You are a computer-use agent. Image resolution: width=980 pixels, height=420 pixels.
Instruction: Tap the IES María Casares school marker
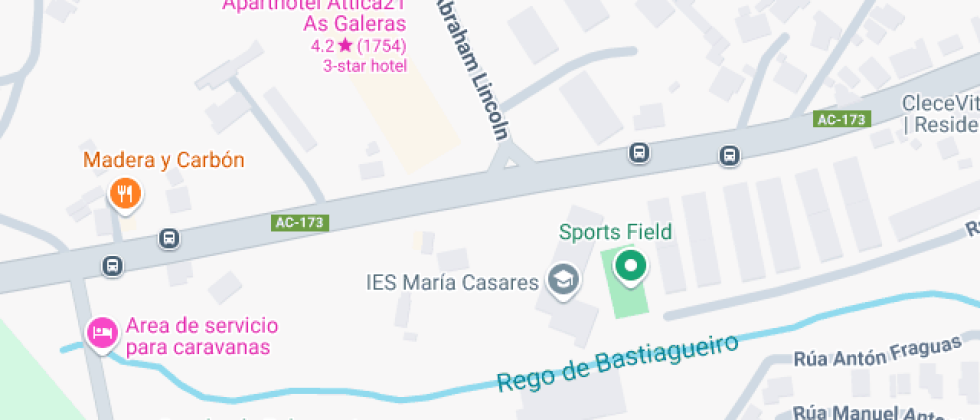564,281
